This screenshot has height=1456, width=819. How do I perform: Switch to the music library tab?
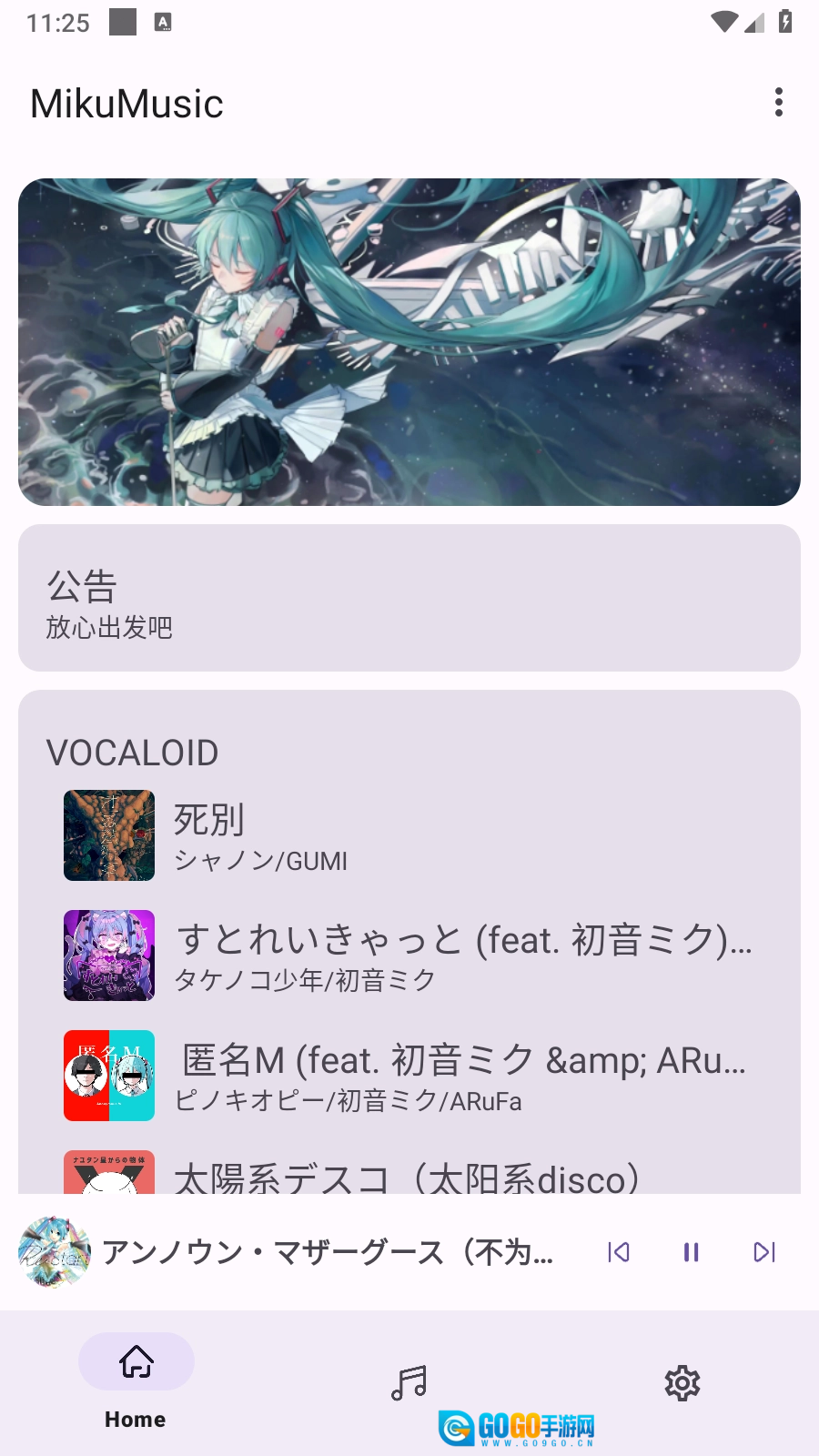tap(409, 1383)
